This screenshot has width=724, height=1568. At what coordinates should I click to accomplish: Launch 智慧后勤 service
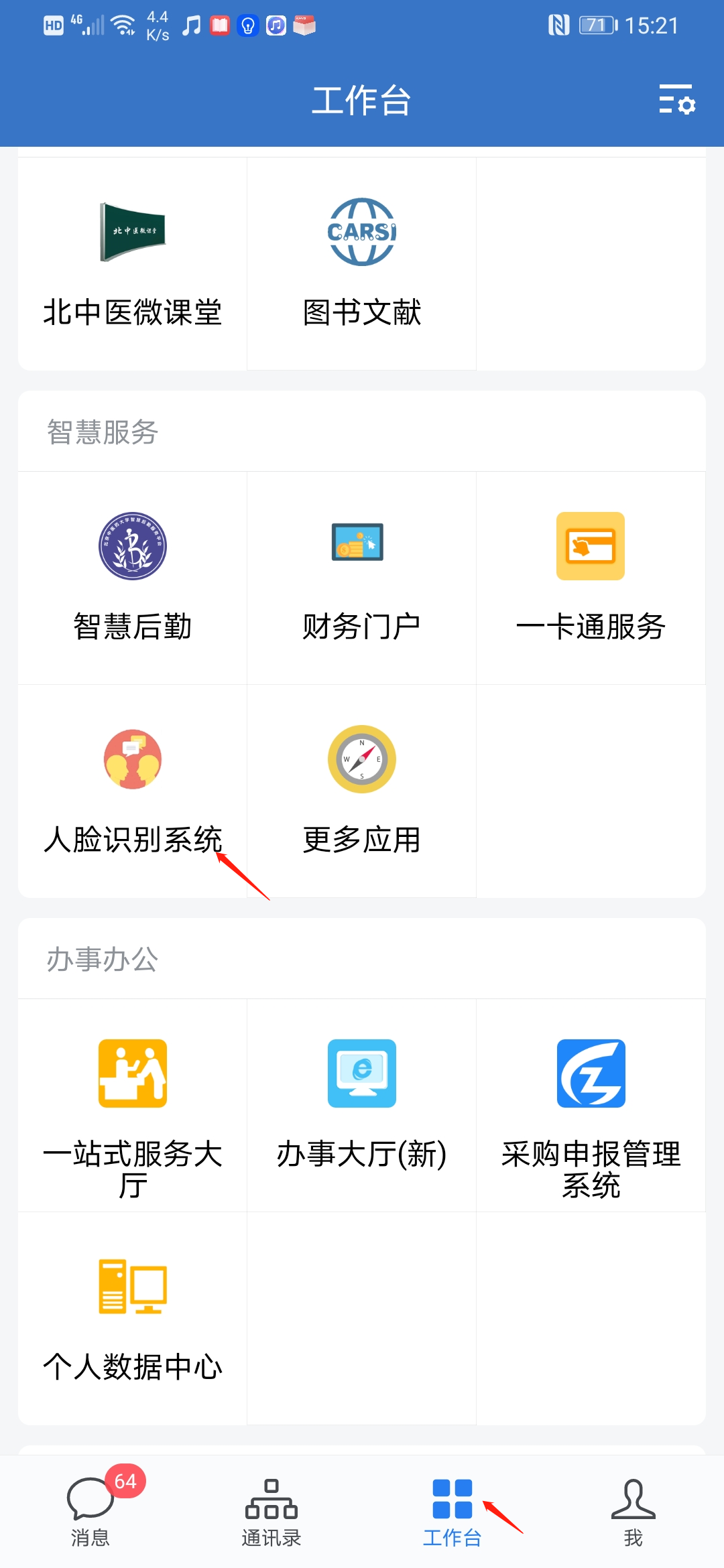(x=133, y=576)
